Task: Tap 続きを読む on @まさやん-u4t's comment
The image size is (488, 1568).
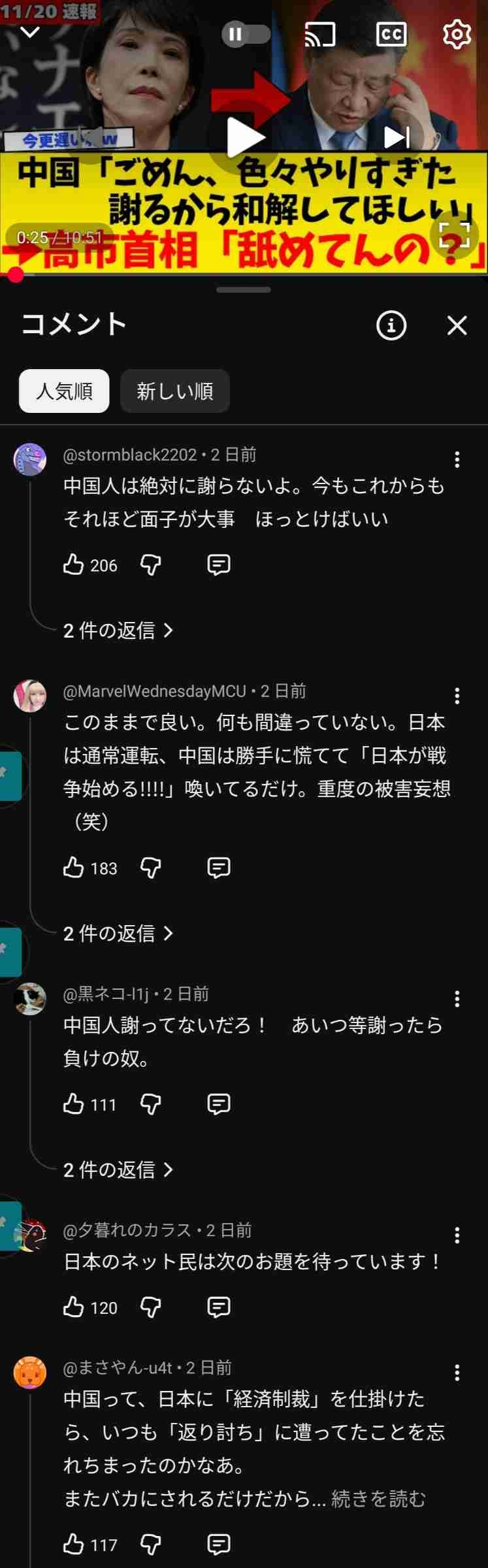Action: (x=378, y=1499)
